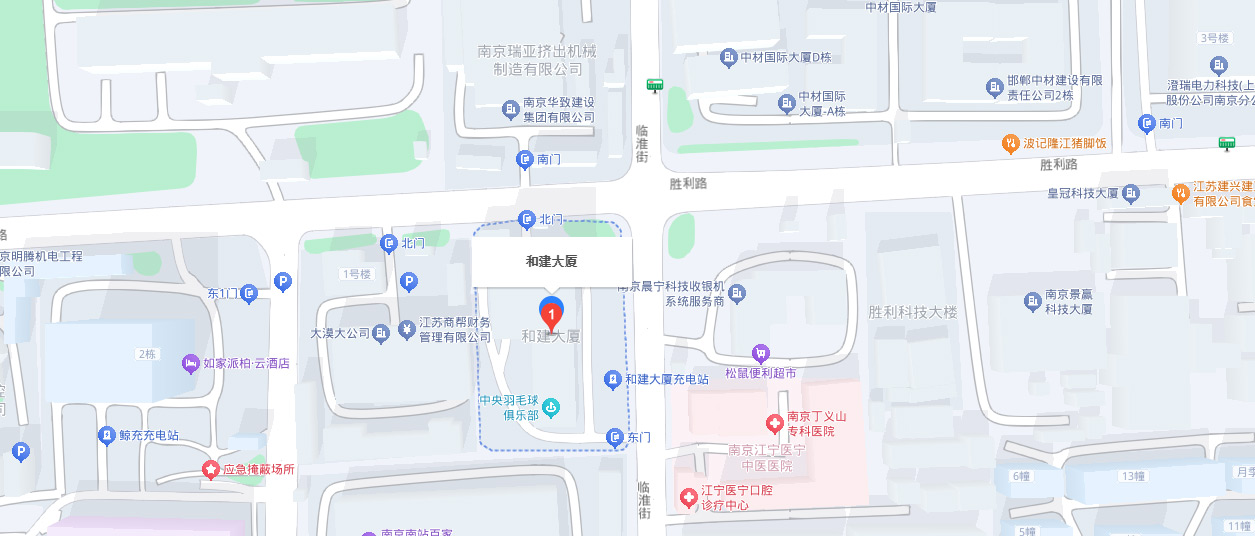This screenshot has width=1255, height=536.
Task: Tap the 南京华致建设集团有限公司 marker
Action: coord(510,109)
